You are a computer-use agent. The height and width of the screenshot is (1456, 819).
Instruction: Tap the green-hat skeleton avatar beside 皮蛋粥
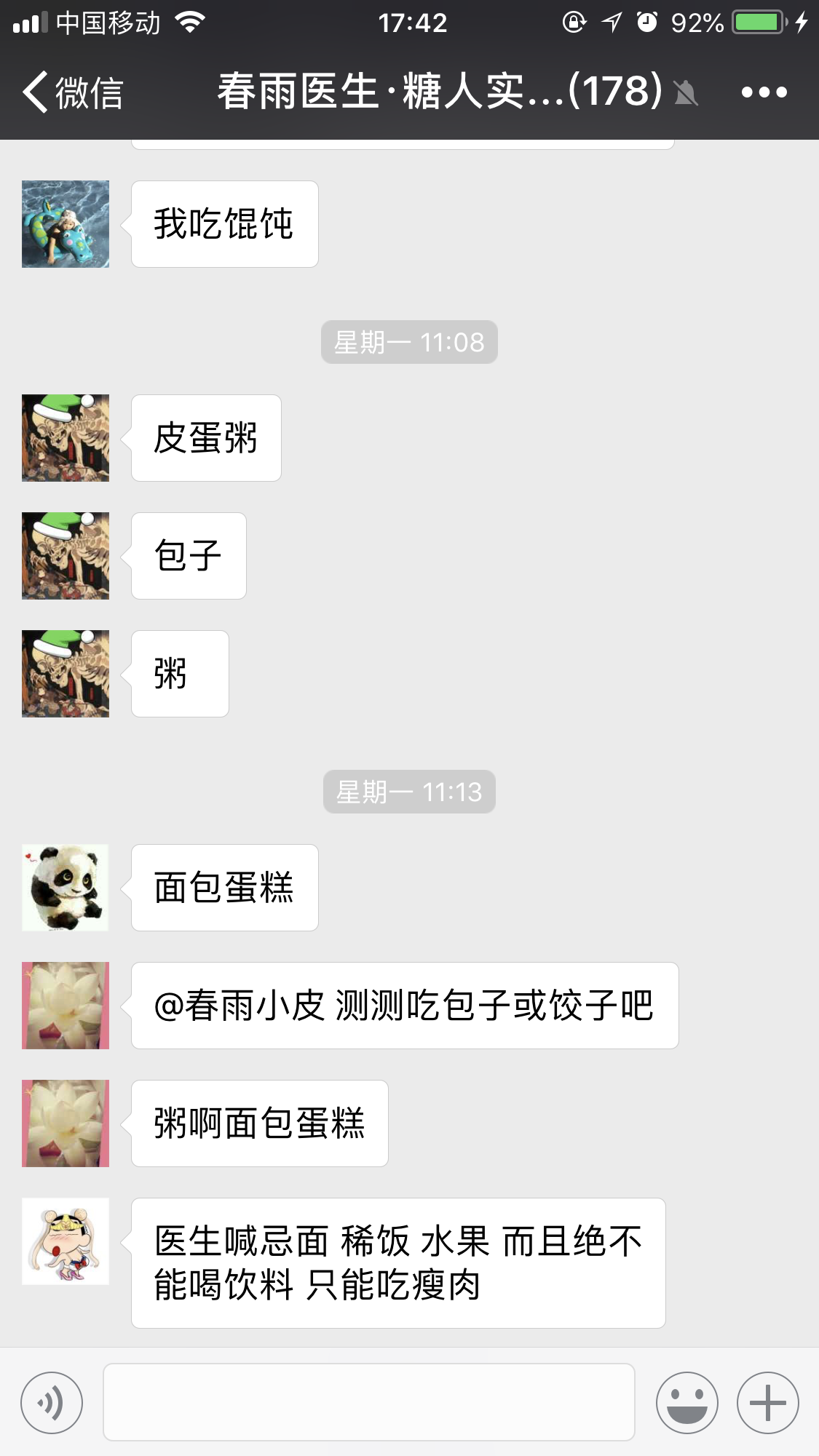65,437
